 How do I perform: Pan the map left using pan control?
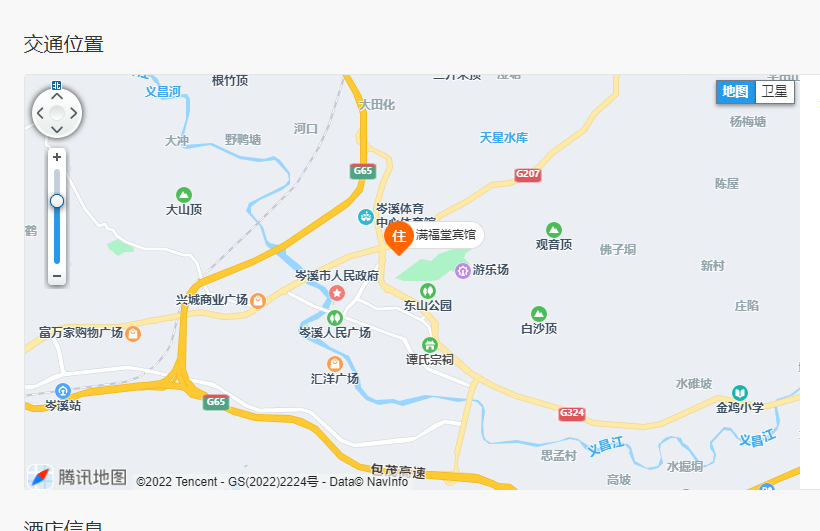[x=40, y=113]
